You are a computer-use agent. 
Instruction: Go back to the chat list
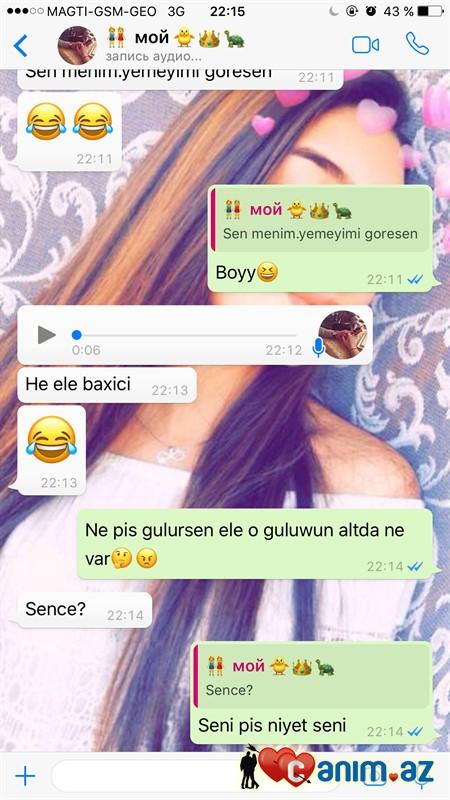20,46
